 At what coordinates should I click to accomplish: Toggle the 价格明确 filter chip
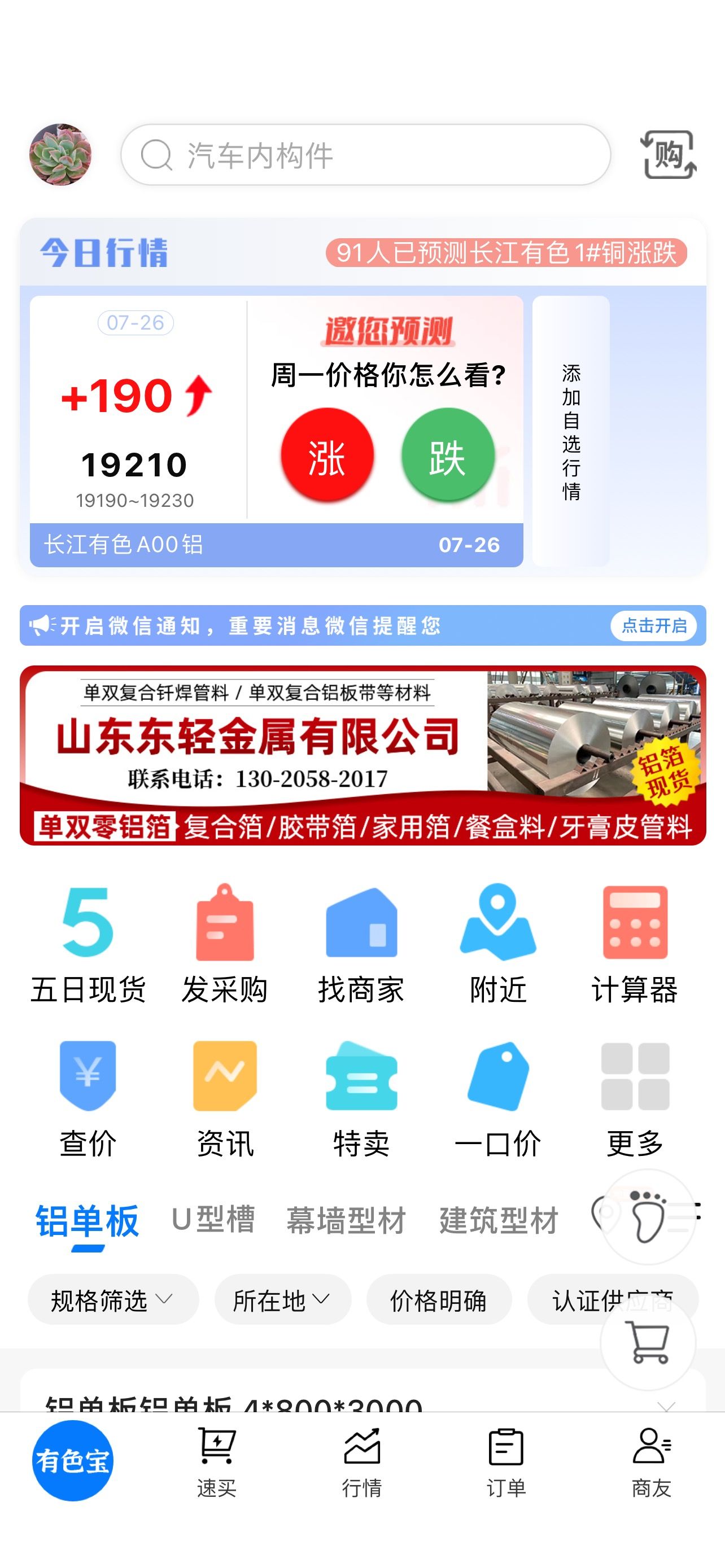point(438,1300)
